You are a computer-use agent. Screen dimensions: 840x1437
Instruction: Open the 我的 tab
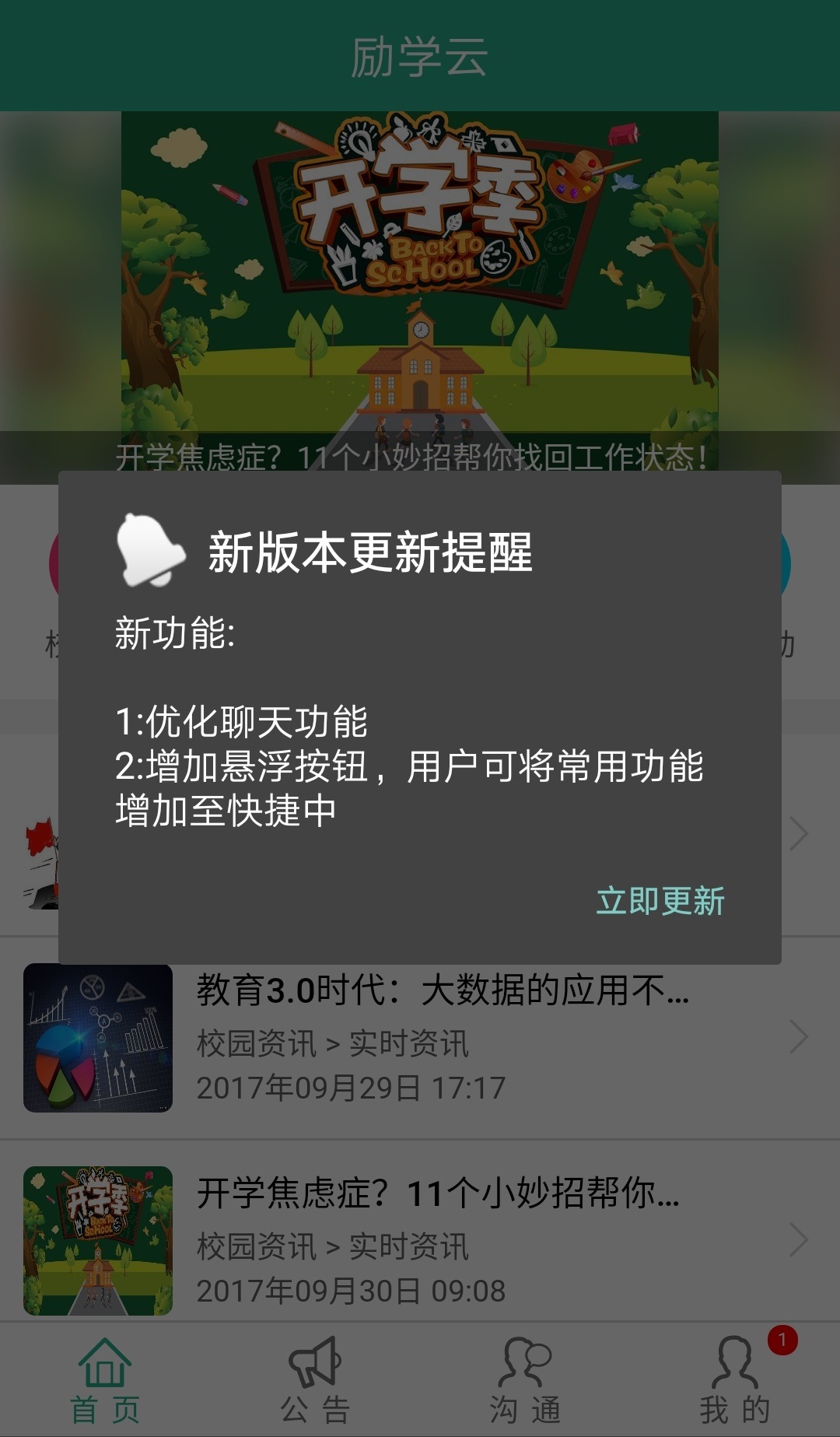[735, 1379]
